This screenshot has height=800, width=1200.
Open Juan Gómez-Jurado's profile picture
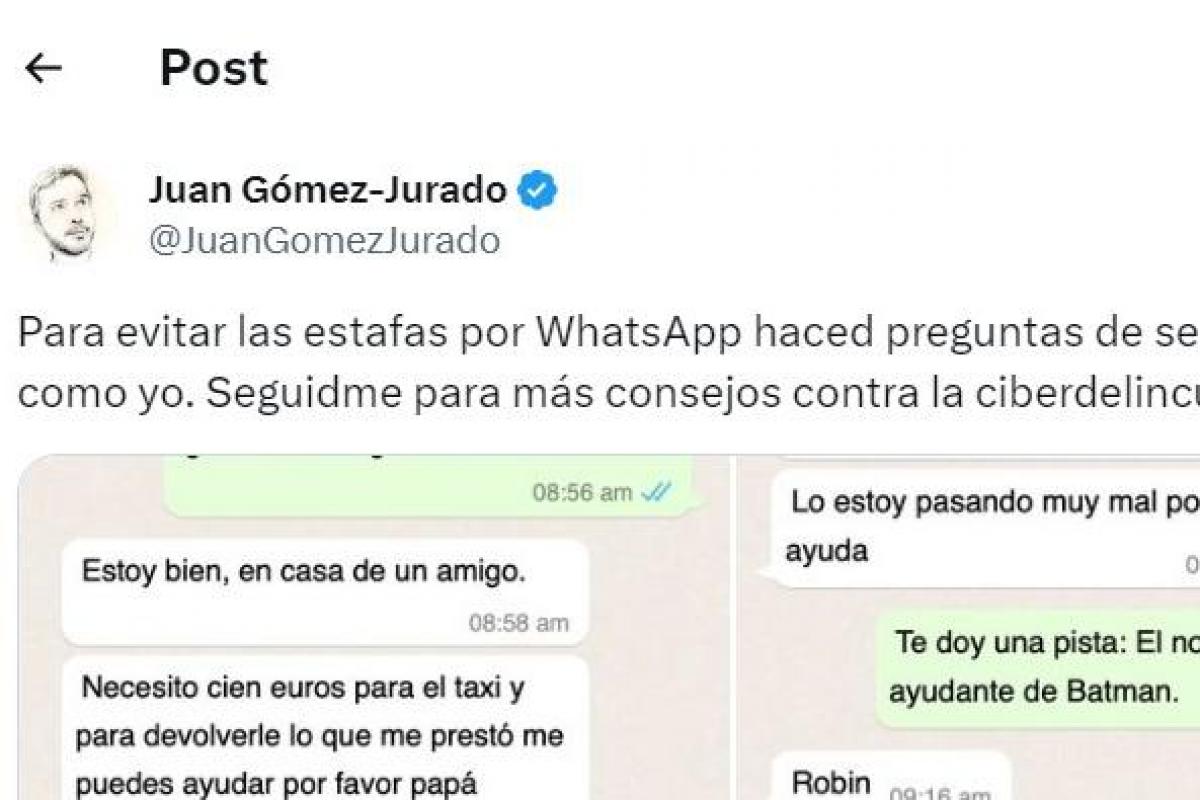click(x=62, y=213)
